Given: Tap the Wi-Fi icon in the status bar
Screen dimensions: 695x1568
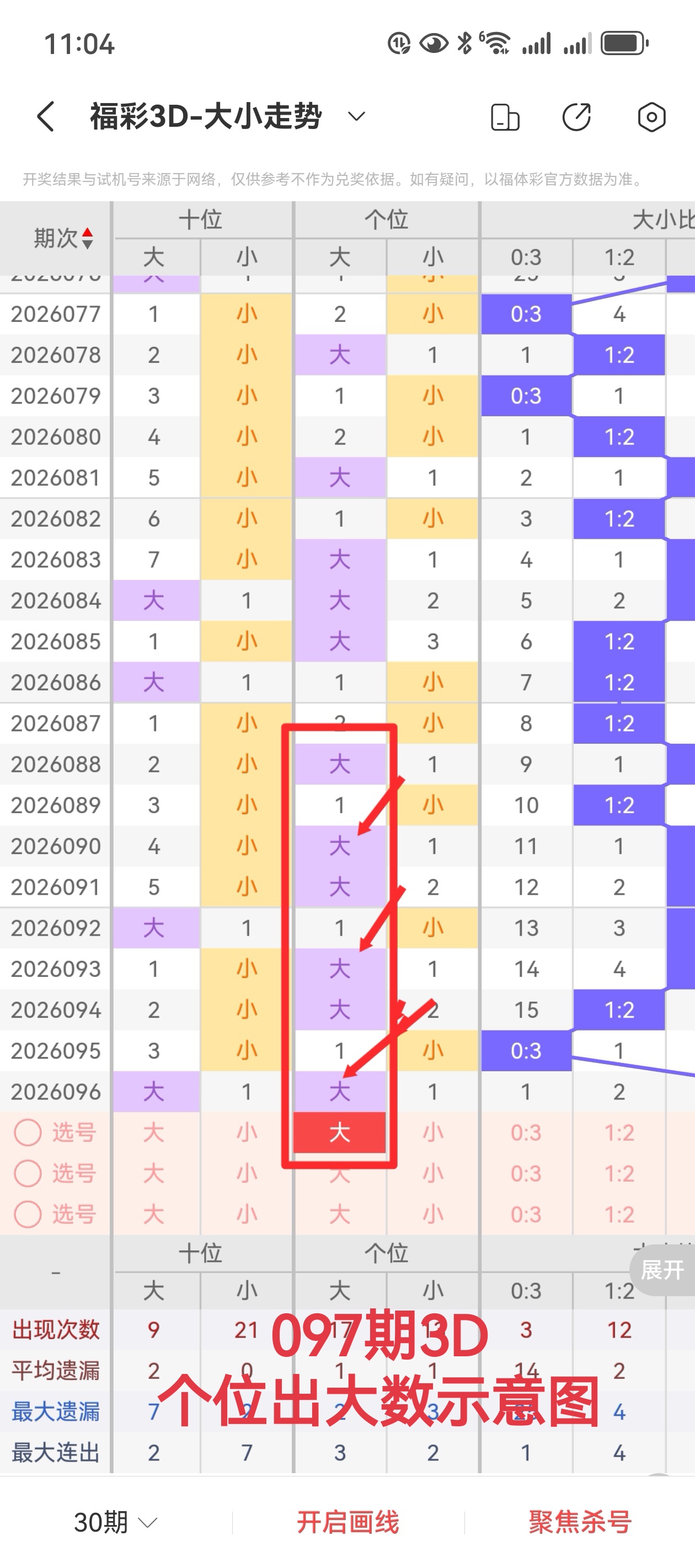Looking at the screenshot, I should click(x=496, y=42).
